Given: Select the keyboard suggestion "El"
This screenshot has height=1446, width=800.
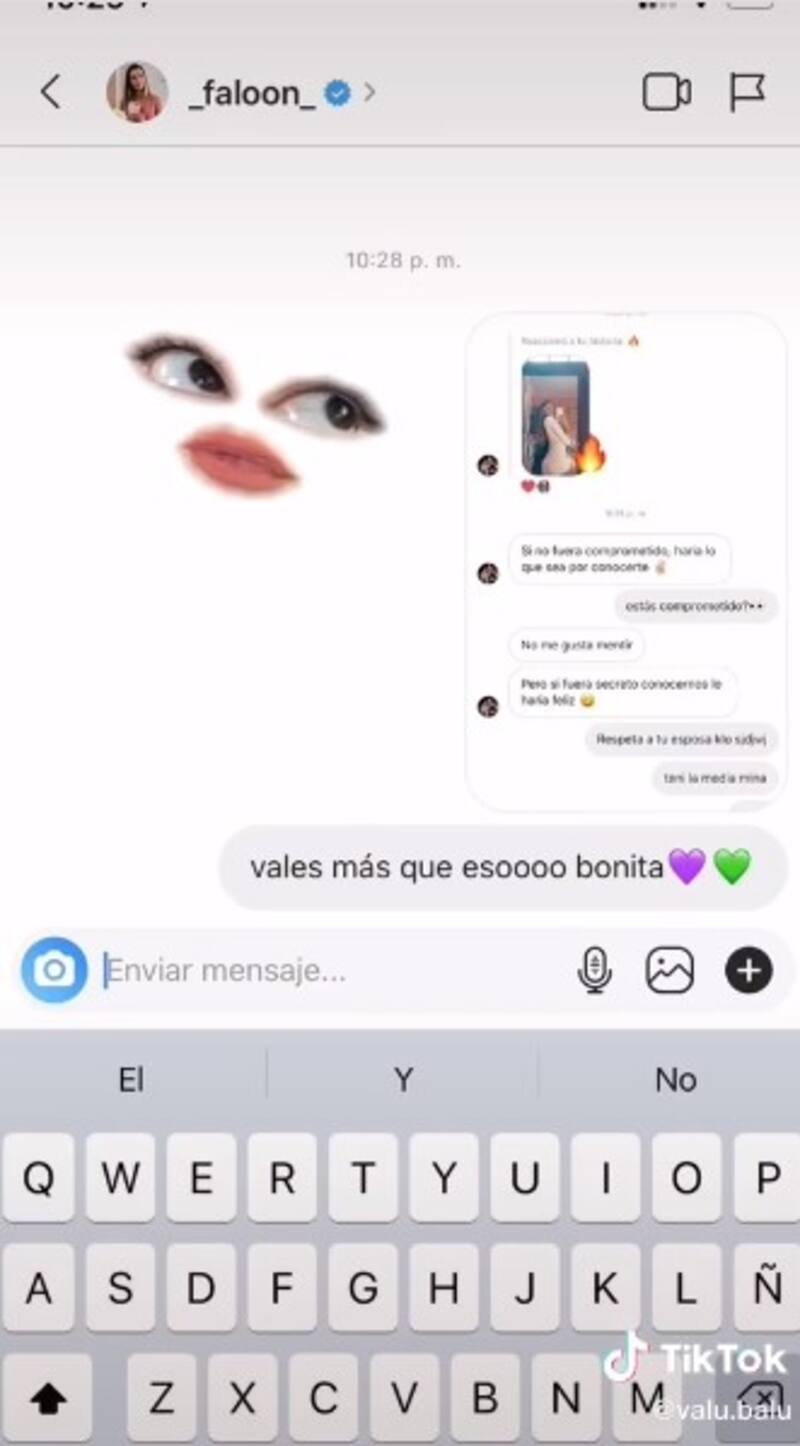Looking at the screenshot, I should (131, 1079).
